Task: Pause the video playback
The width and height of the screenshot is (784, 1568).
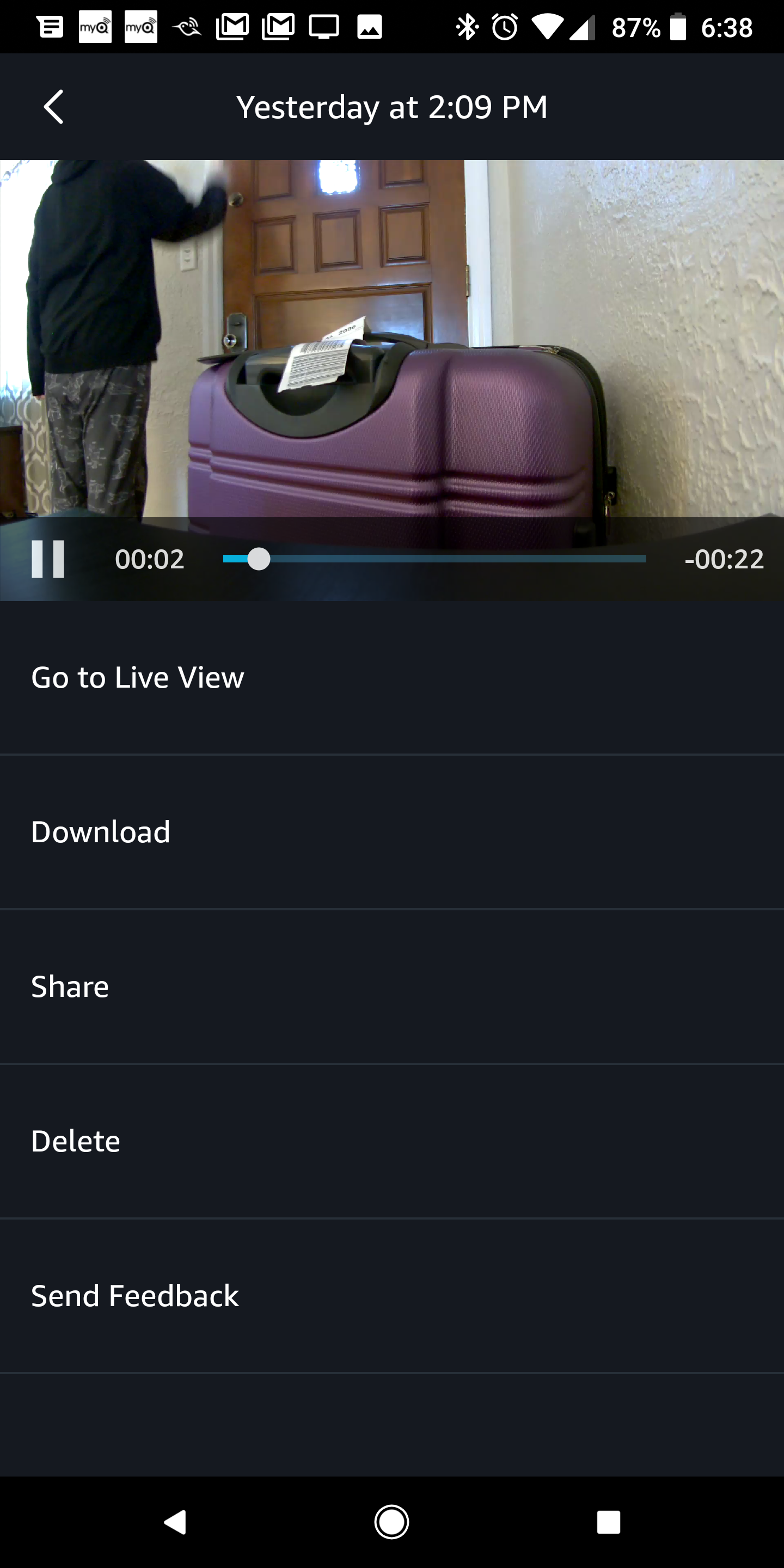Action: coord(48,559)
